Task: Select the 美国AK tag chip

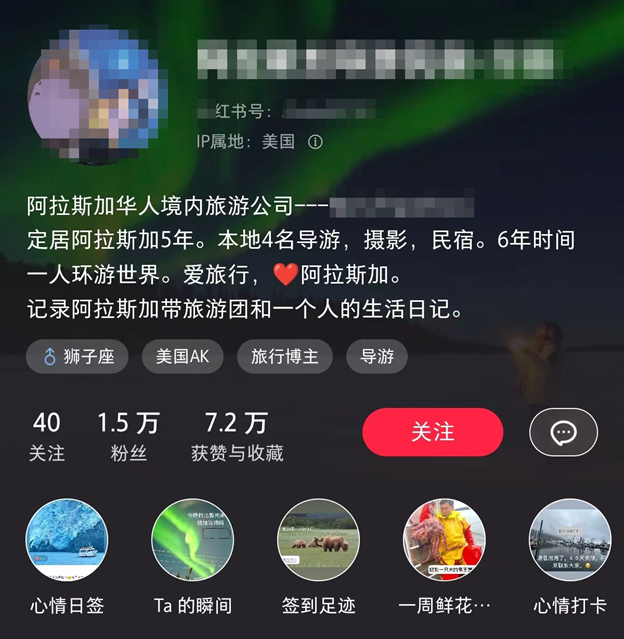Action: 189,357
